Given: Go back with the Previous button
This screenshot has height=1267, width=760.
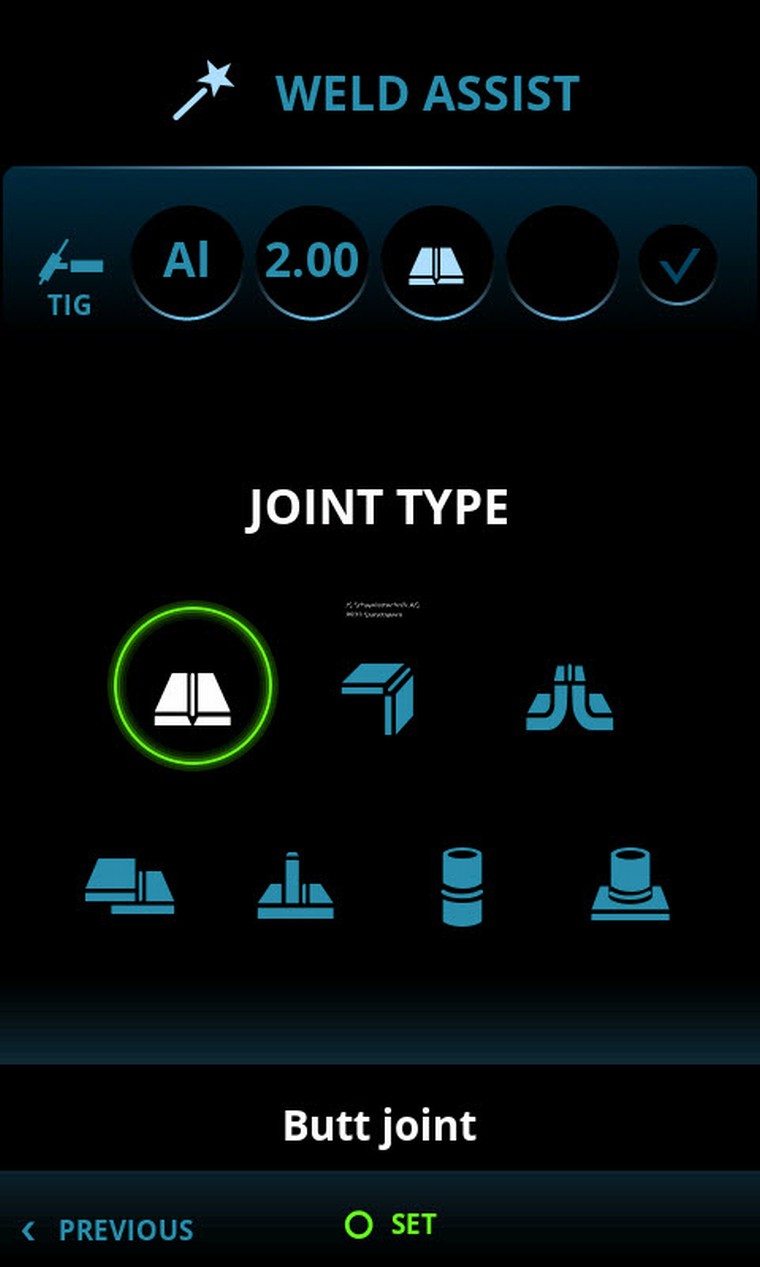Looking at the screenshot, I should tap(108, 1230).
